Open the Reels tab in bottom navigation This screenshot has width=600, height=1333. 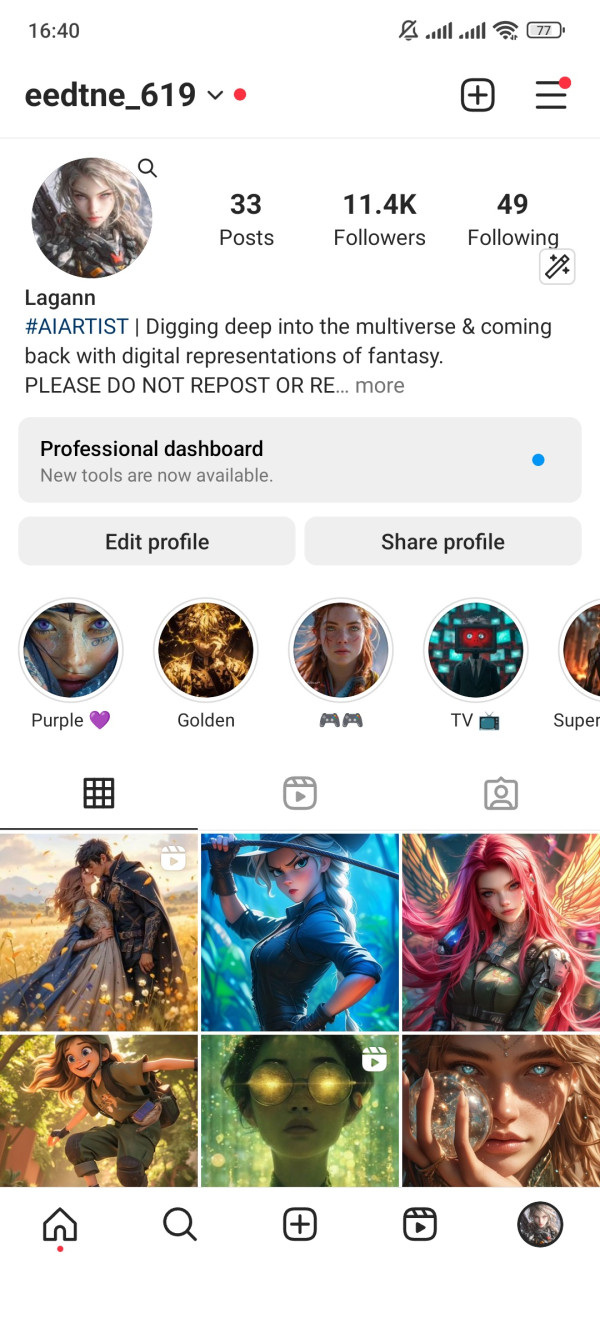click(420, 1224)
